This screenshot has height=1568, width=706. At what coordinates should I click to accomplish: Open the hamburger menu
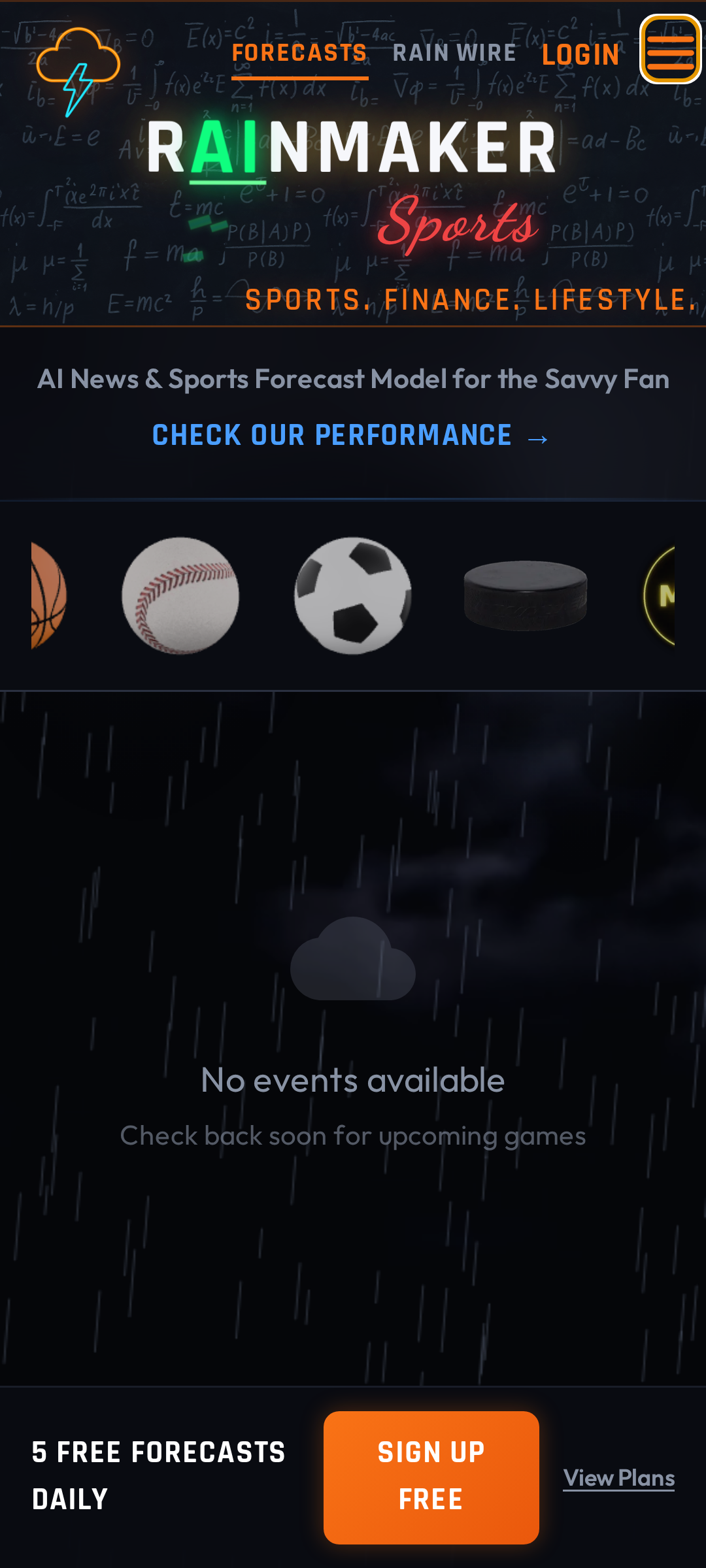pyautogui.click(x=670, y=50)
